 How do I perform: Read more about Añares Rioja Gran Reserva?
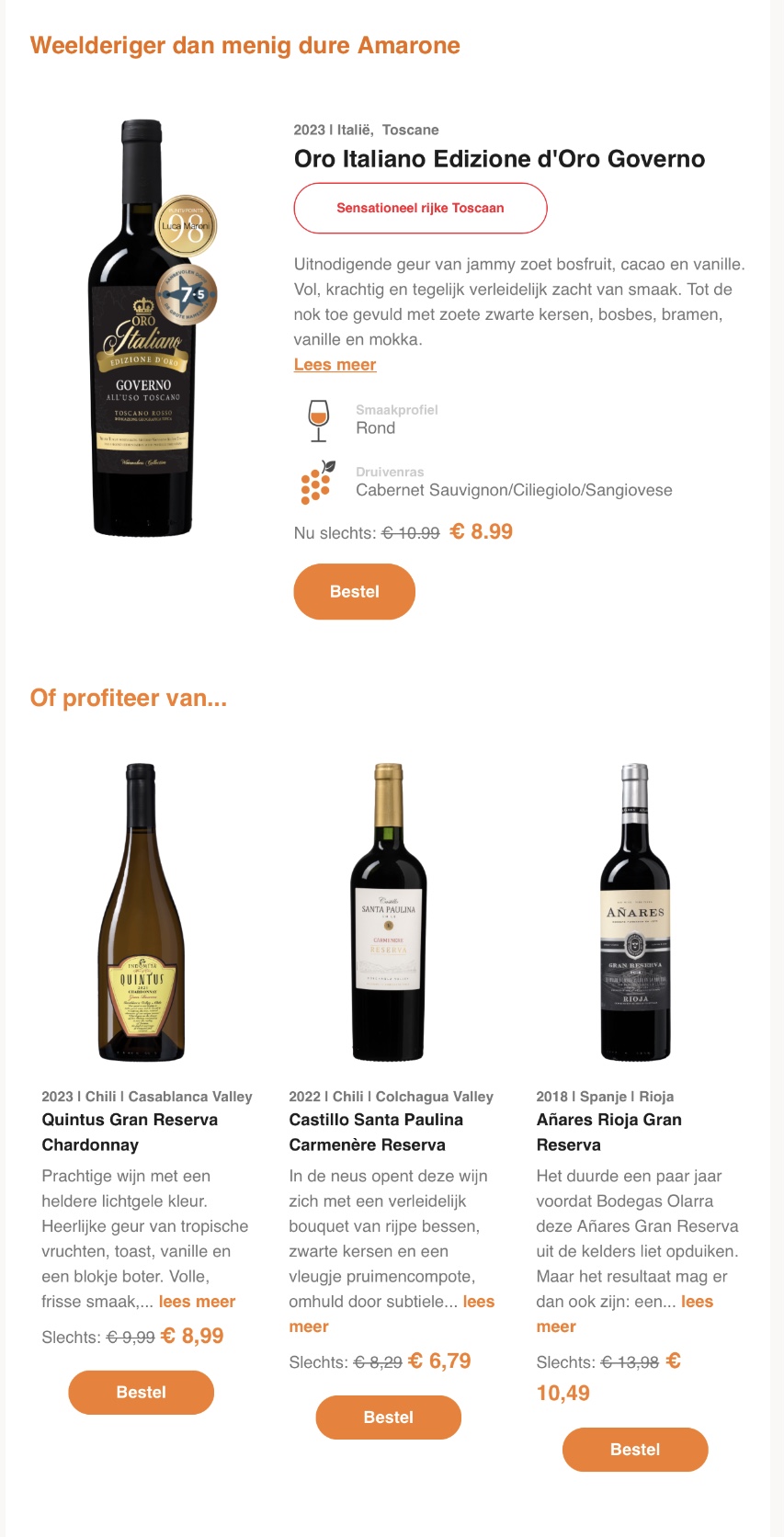697,1302
